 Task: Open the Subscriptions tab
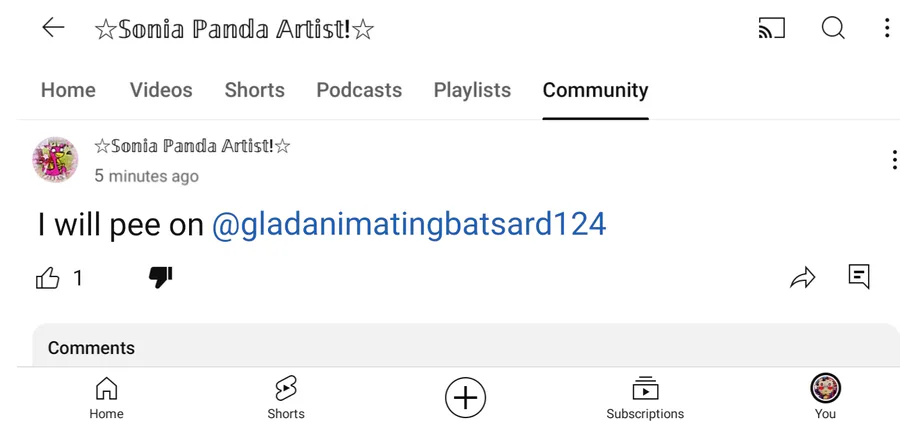[645, 398]
